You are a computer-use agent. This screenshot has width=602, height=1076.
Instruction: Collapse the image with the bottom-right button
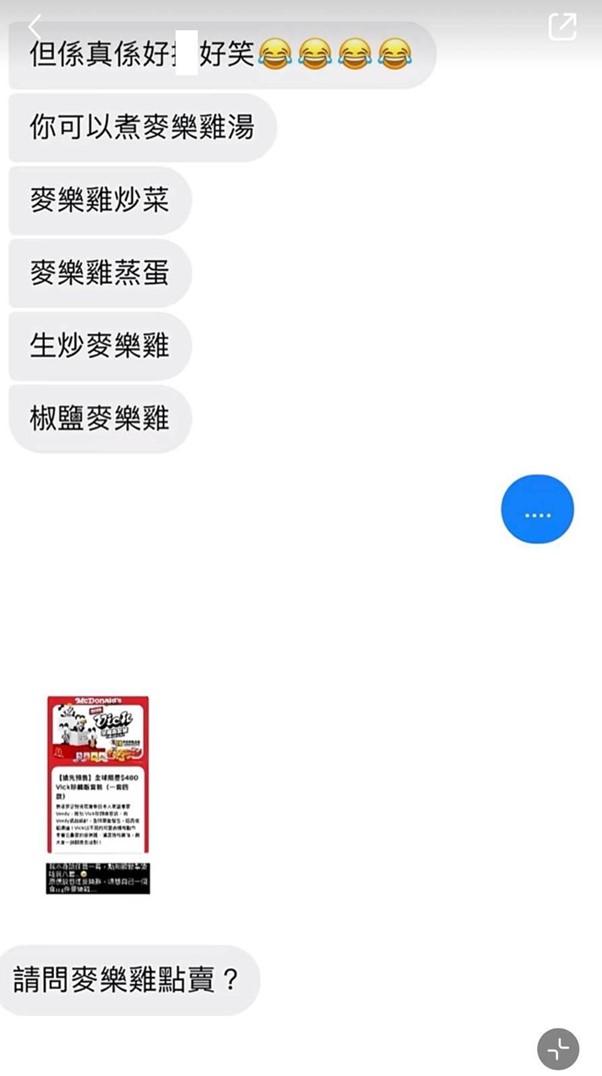[558, 1048]
